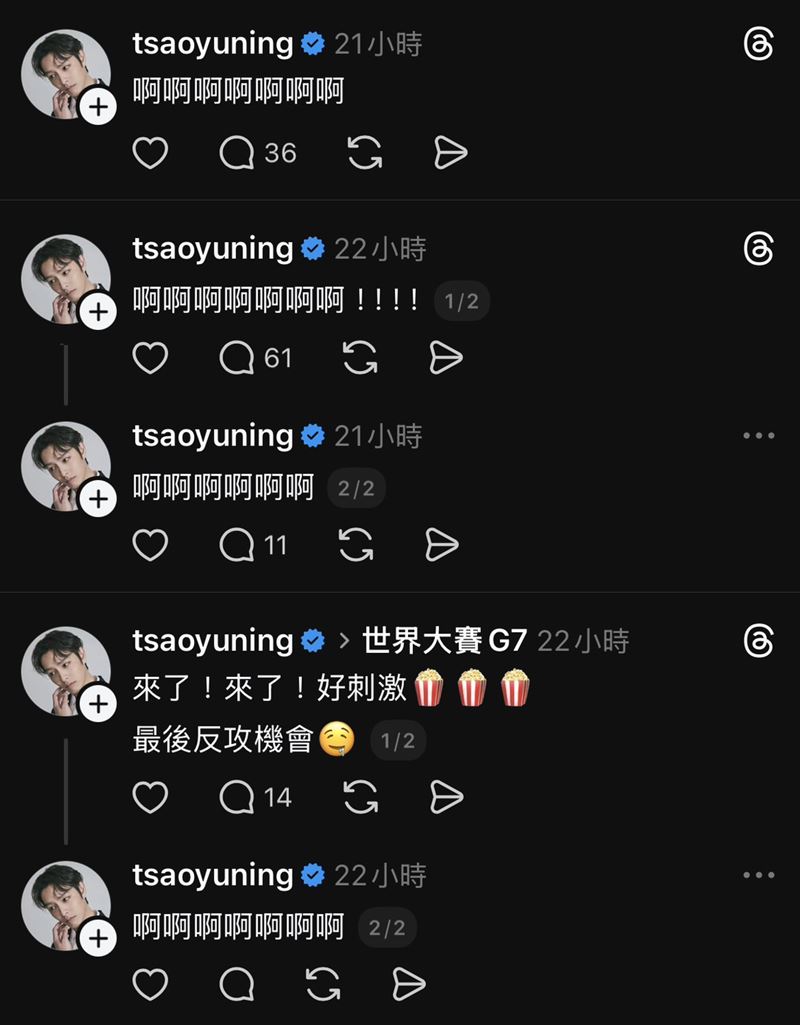The height and width of the screenshot is (1025, 800).
Task: Like the post with 61 comments
Action: coord(150,357)
